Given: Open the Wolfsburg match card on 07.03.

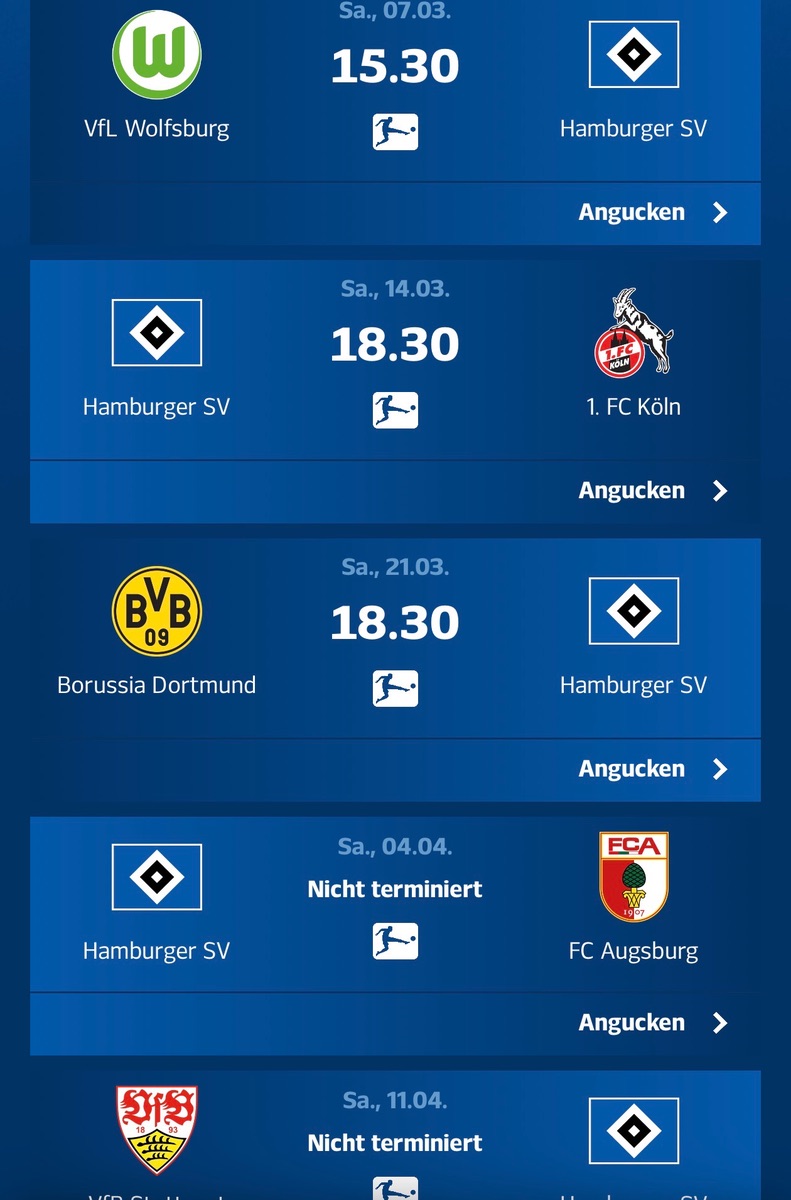Looking at the screenshot, I should point(395,90).
